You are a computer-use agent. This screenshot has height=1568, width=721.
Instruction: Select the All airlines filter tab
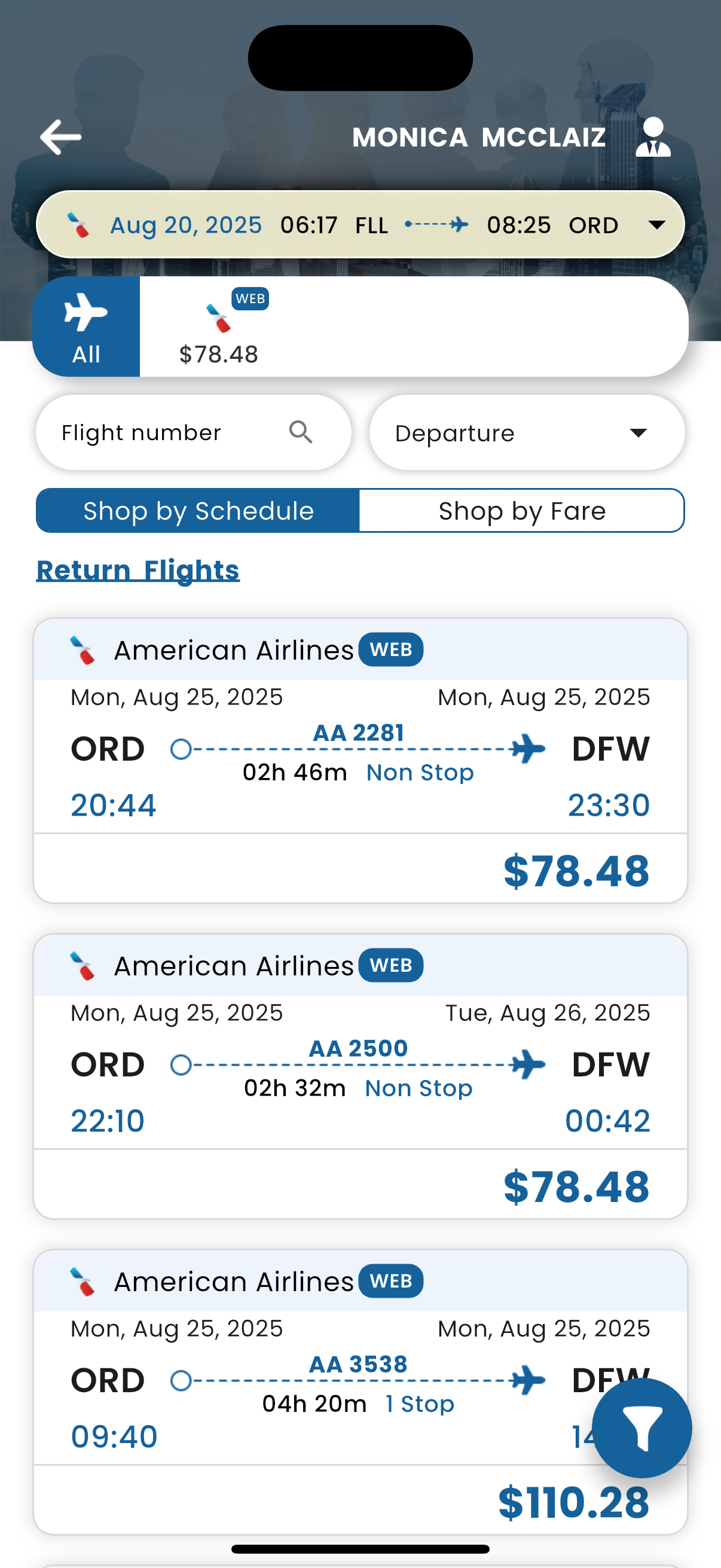pos(87,327)
